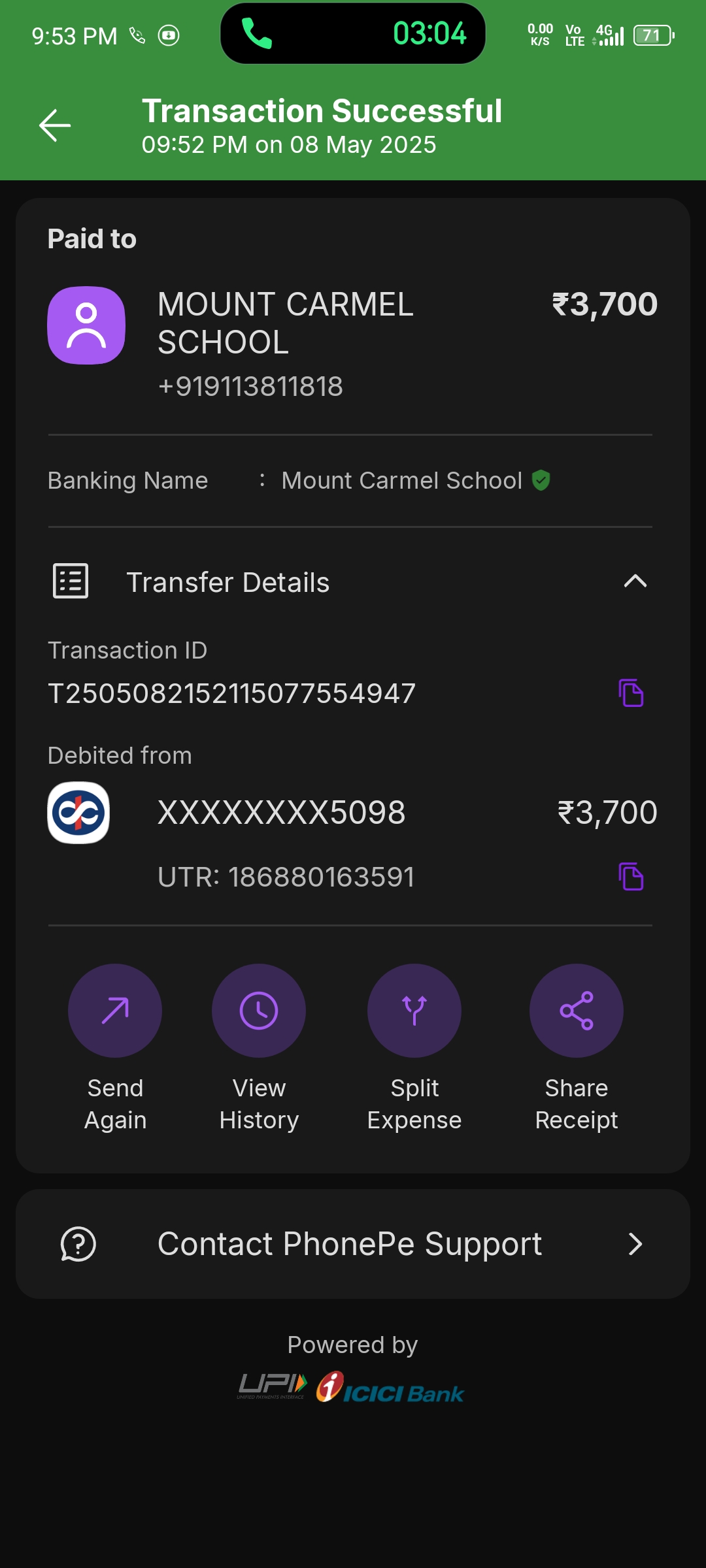Image resolution: width=706 pixels, height=1568 pixels.
Task: Copy the Transaction ID
Action: (x=631, y=693)
